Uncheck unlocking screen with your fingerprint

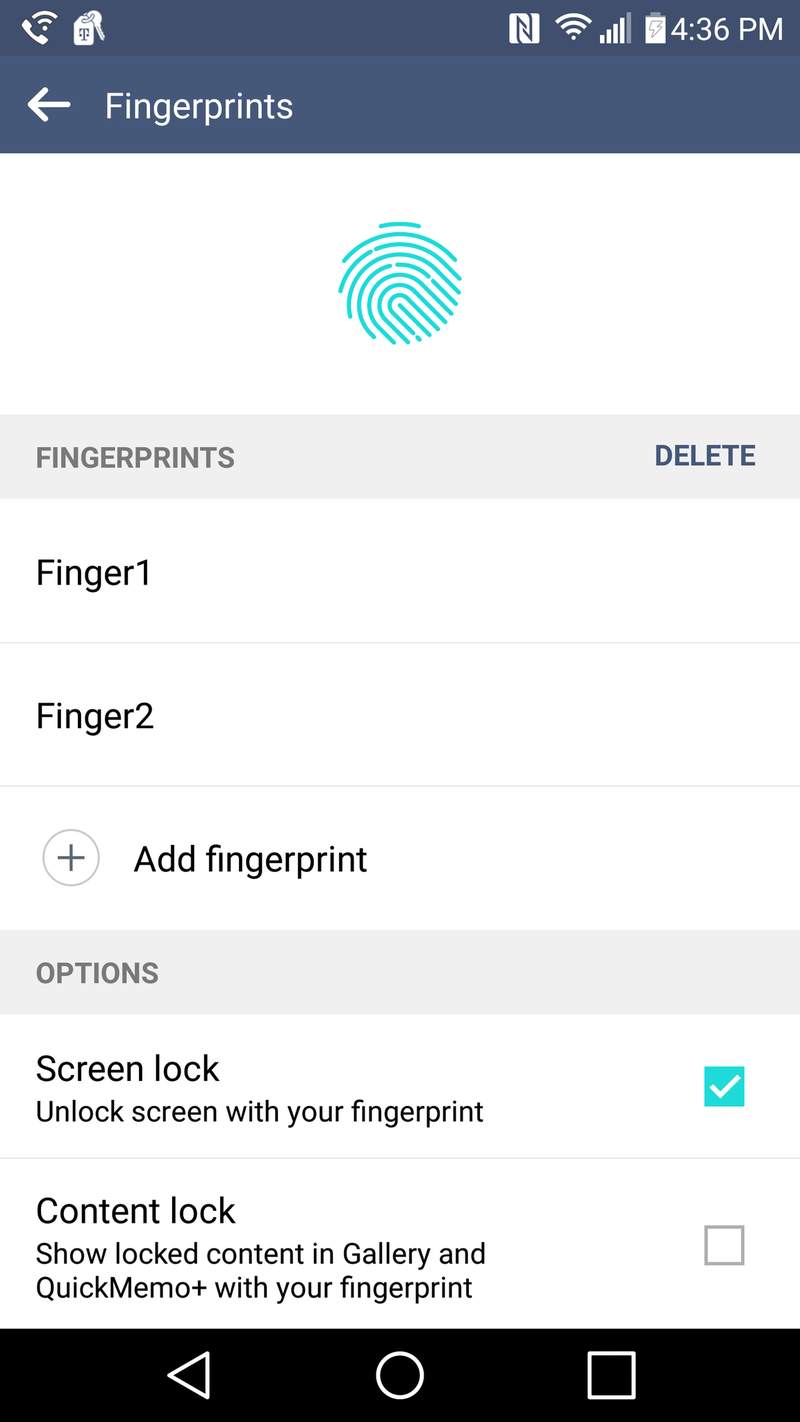(724, 1086)
